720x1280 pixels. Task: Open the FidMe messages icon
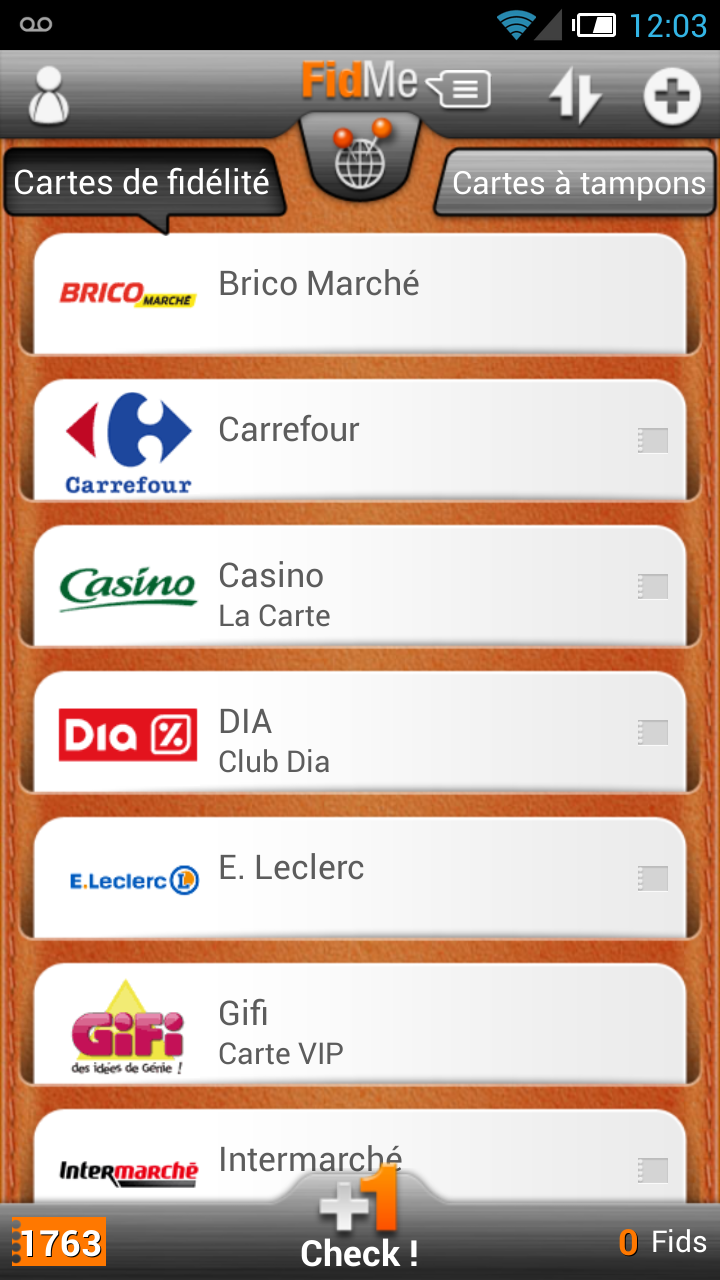click(461, 89)
